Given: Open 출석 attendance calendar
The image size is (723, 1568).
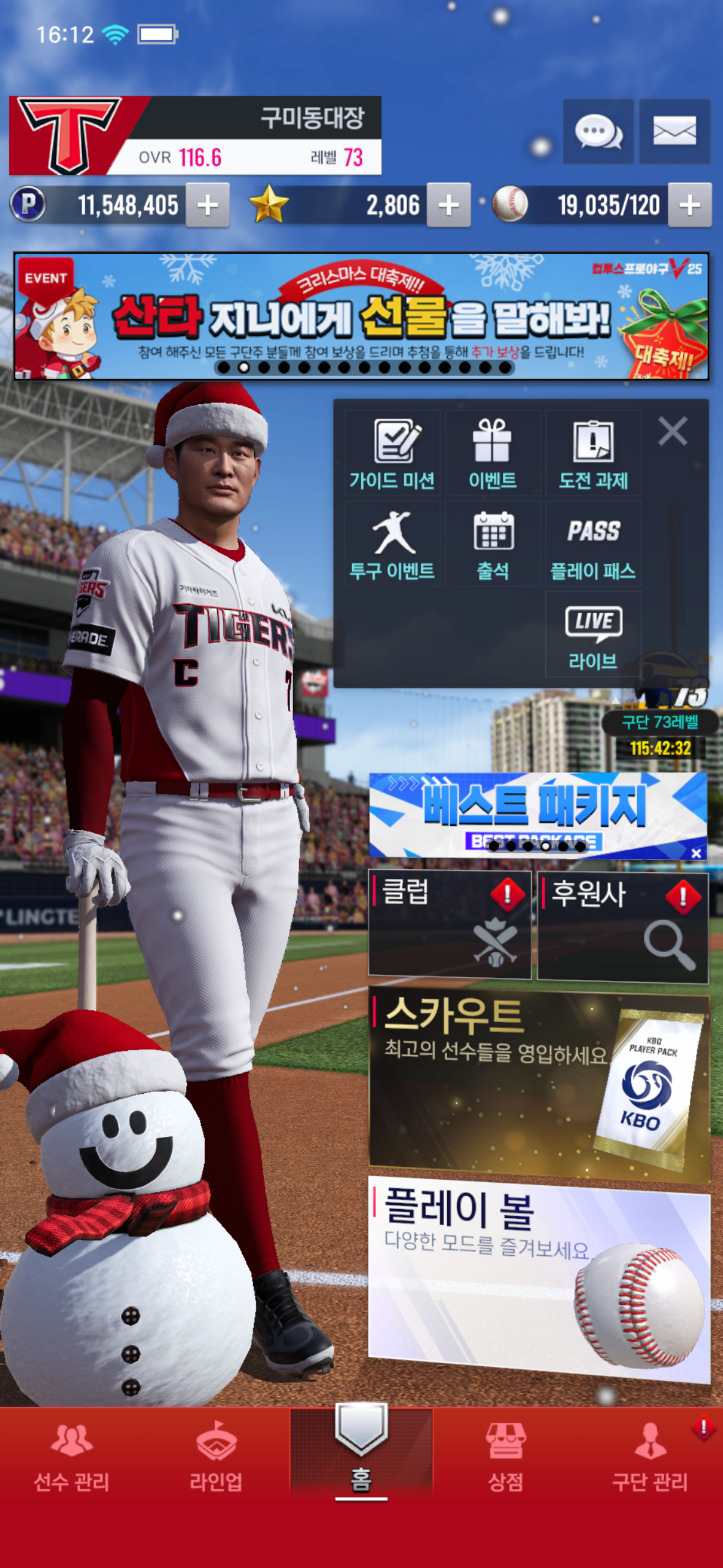Looking at the screenshot, I should (x=492, y=544).
